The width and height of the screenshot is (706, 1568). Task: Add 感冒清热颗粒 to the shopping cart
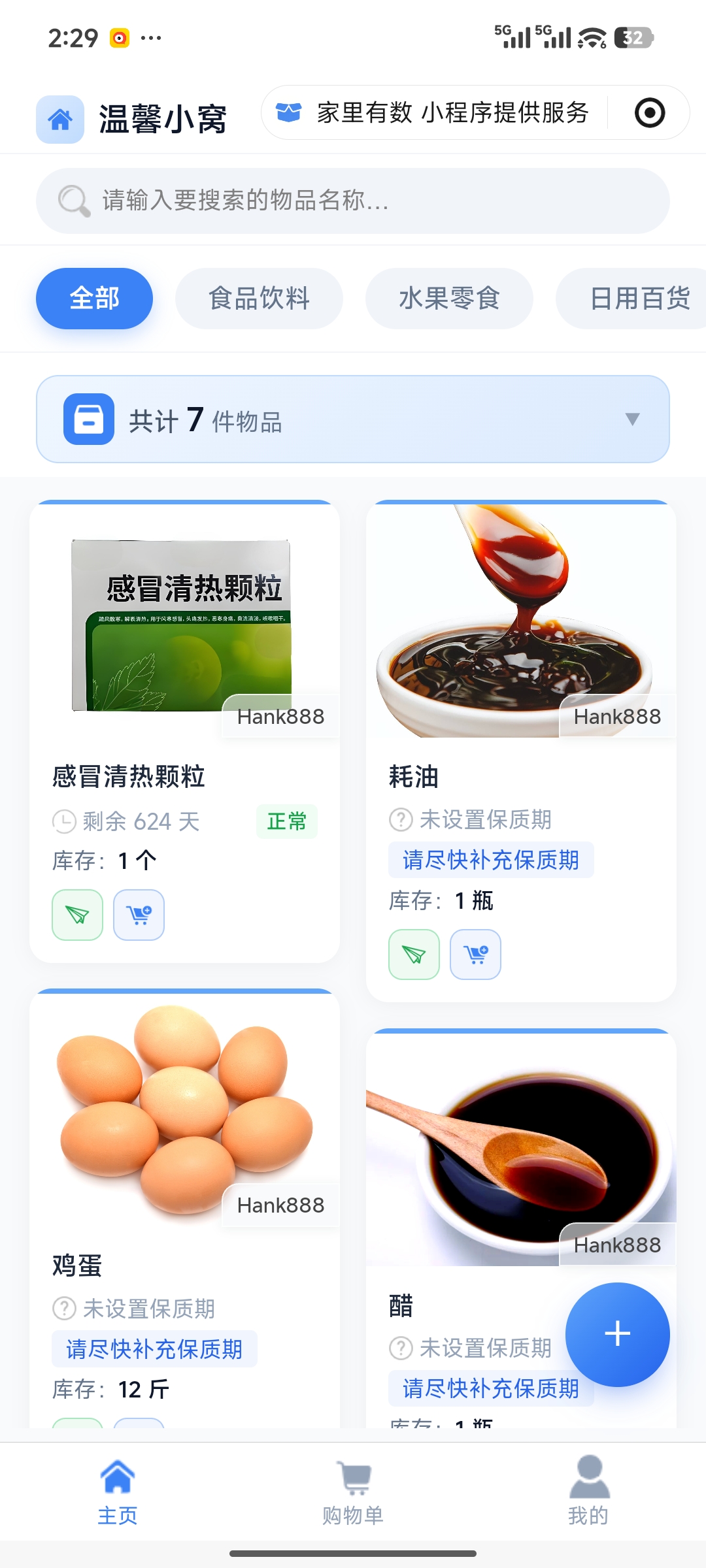pyautogui.click(x=139, y=915)
